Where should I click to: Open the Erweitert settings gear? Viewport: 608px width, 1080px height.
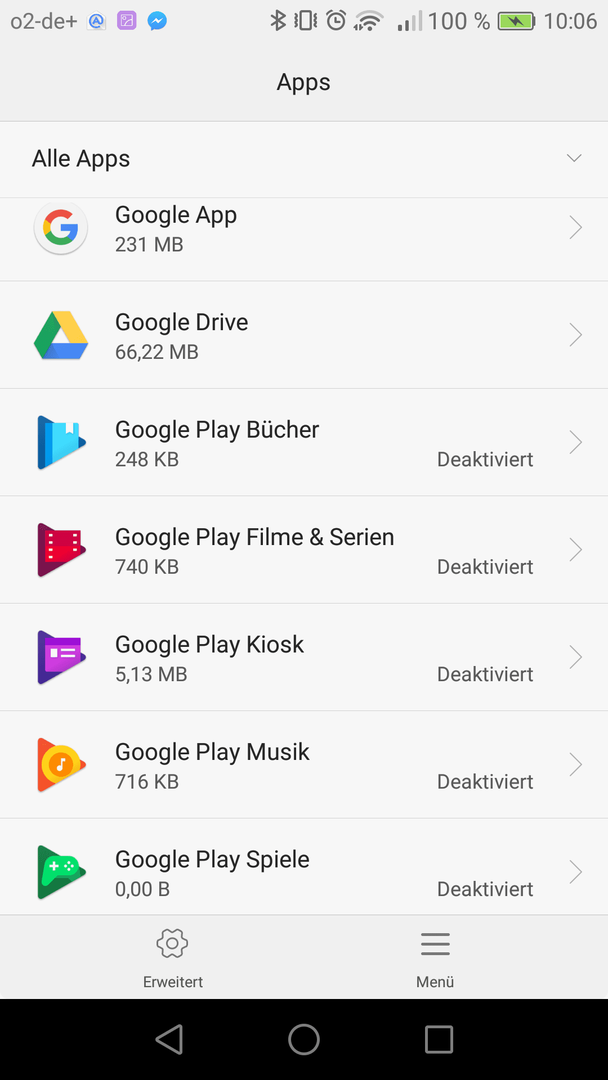tap(173, 957)
